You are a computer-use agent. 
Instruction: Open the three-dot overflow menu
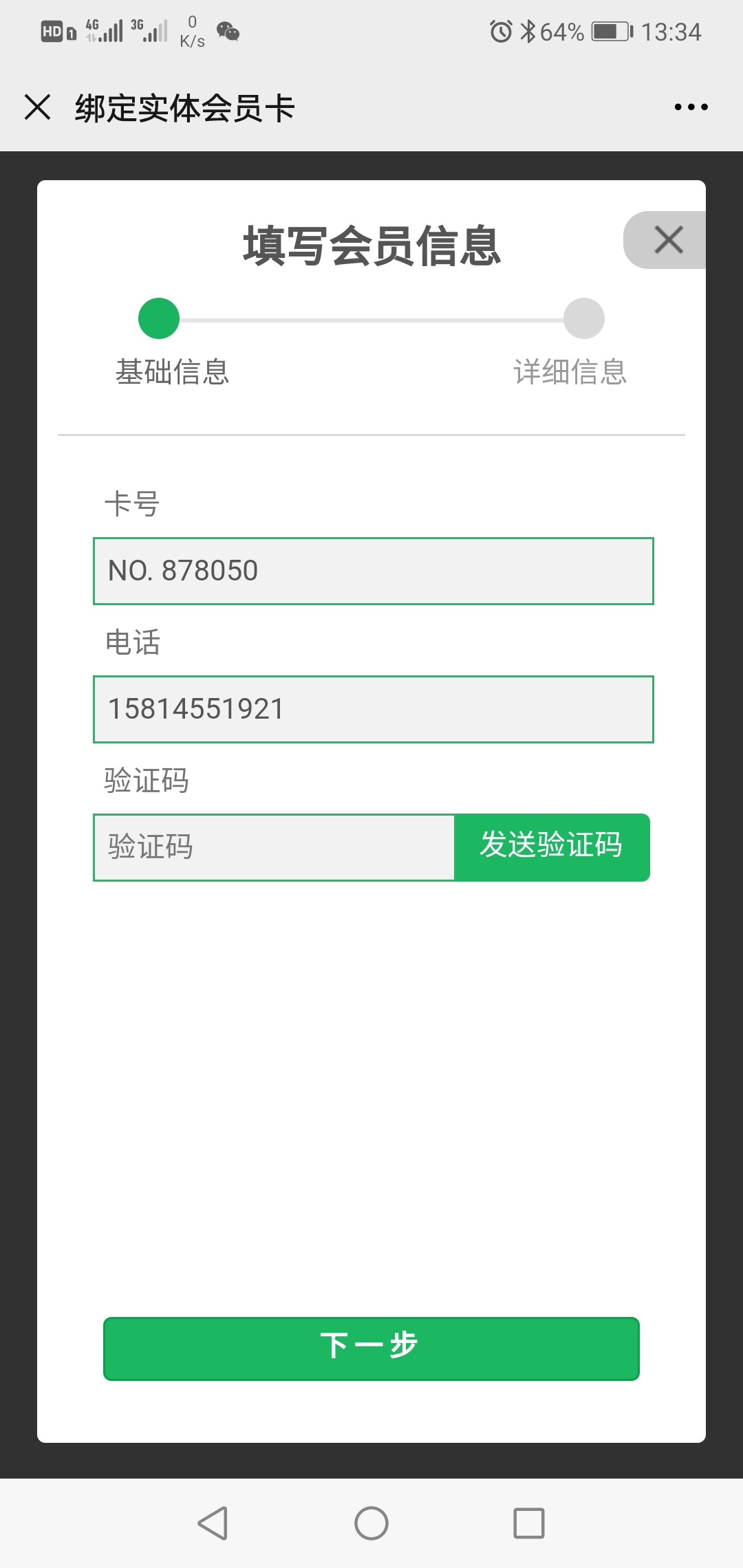pos(691,107)
